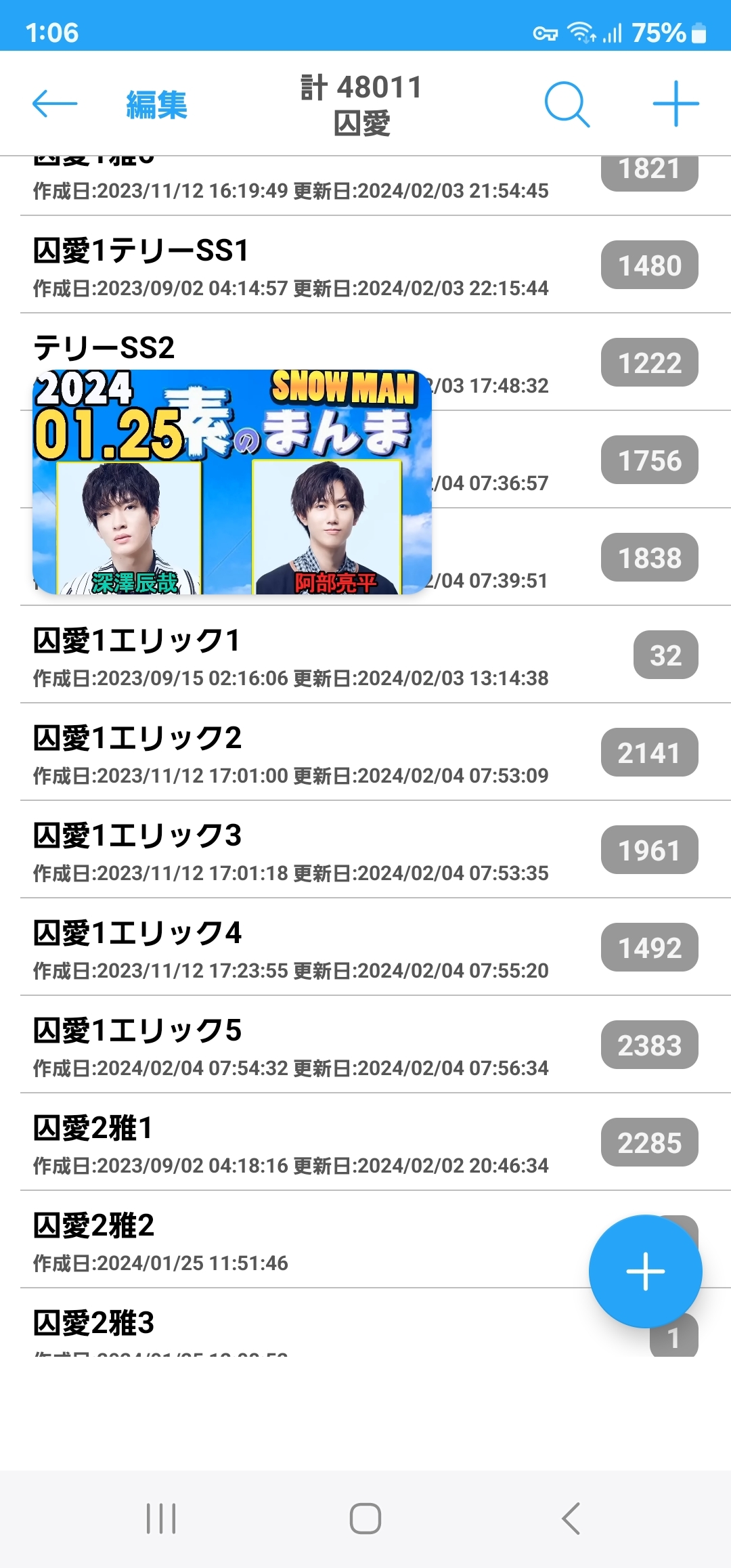
Task: Tap the plus icon in the top bar
Action: pos(675,104)
